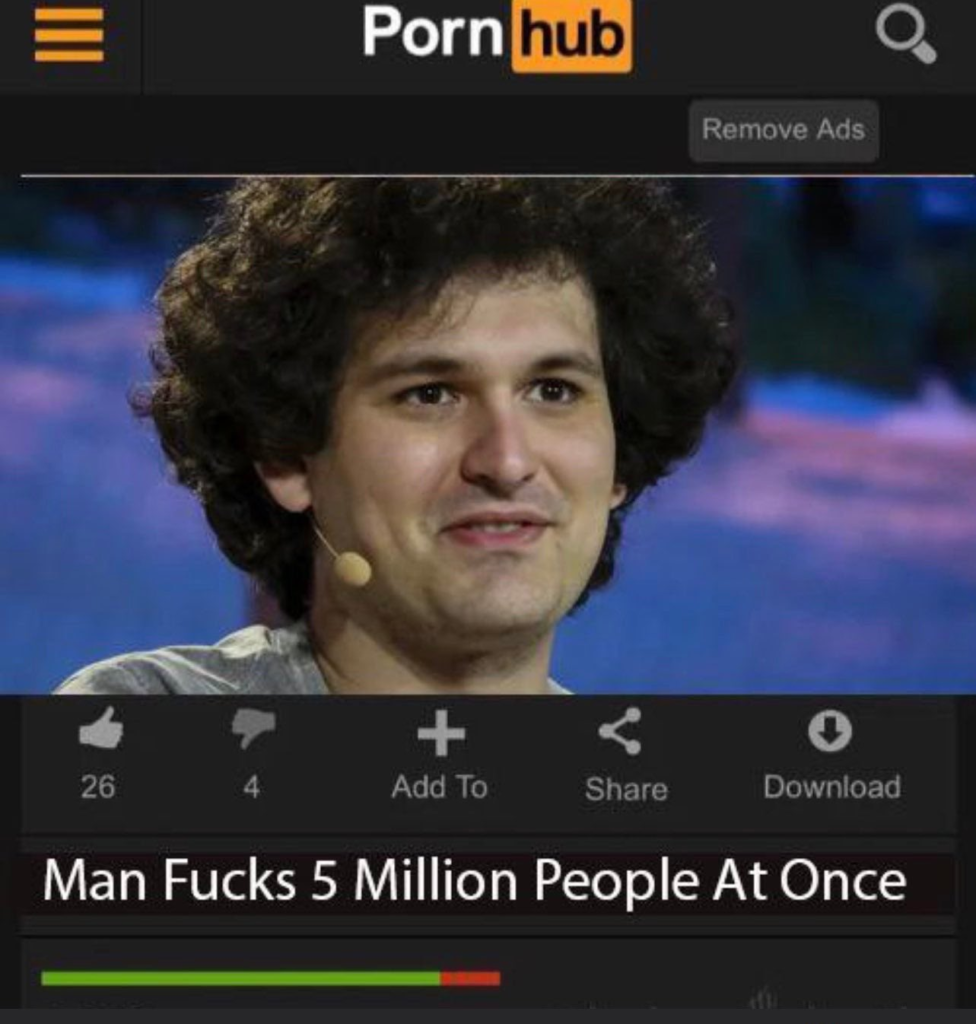This screenshot has height=1024, width=976.
Task: Share this video
Action: pos(624,755)
